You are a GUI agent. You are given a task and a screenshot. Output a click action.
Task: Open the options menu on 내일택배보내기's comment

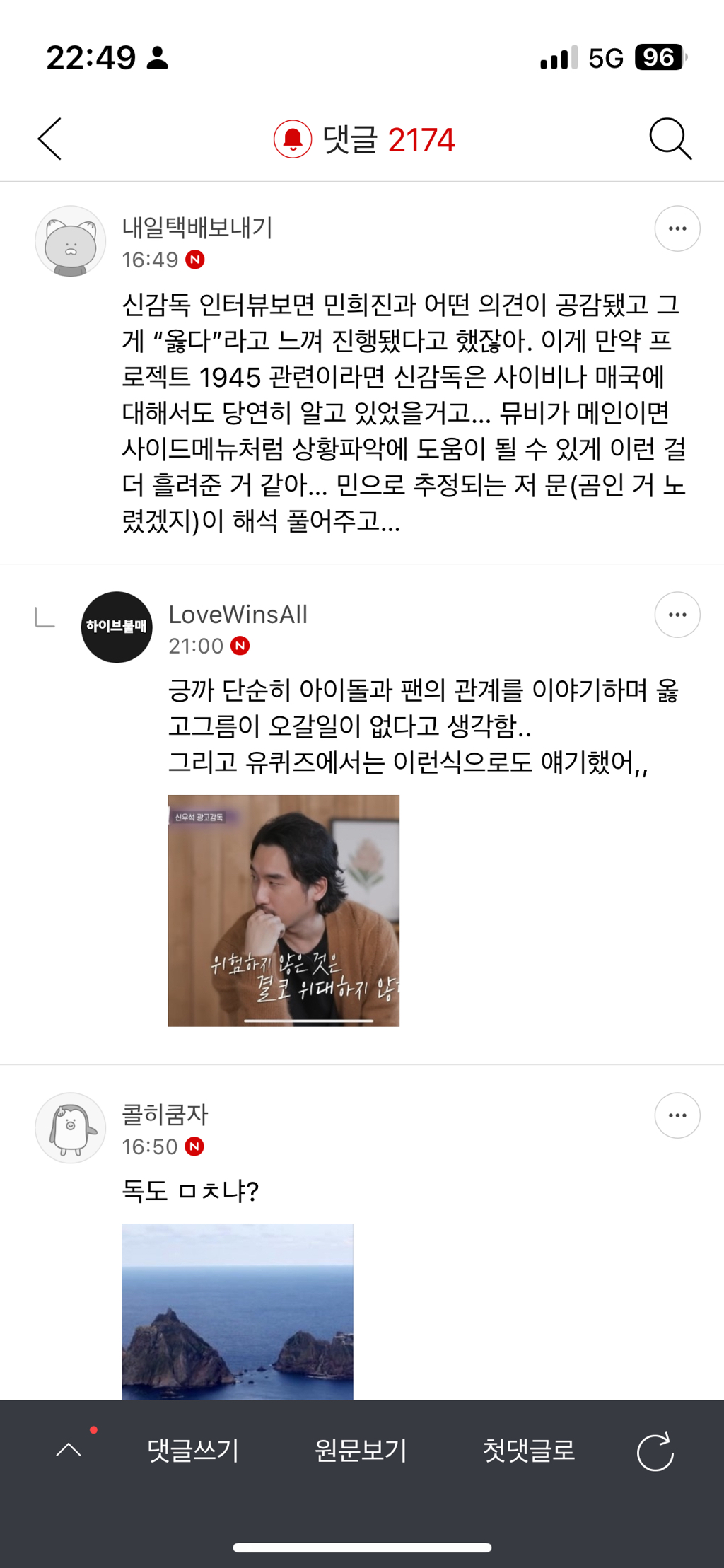677,228
